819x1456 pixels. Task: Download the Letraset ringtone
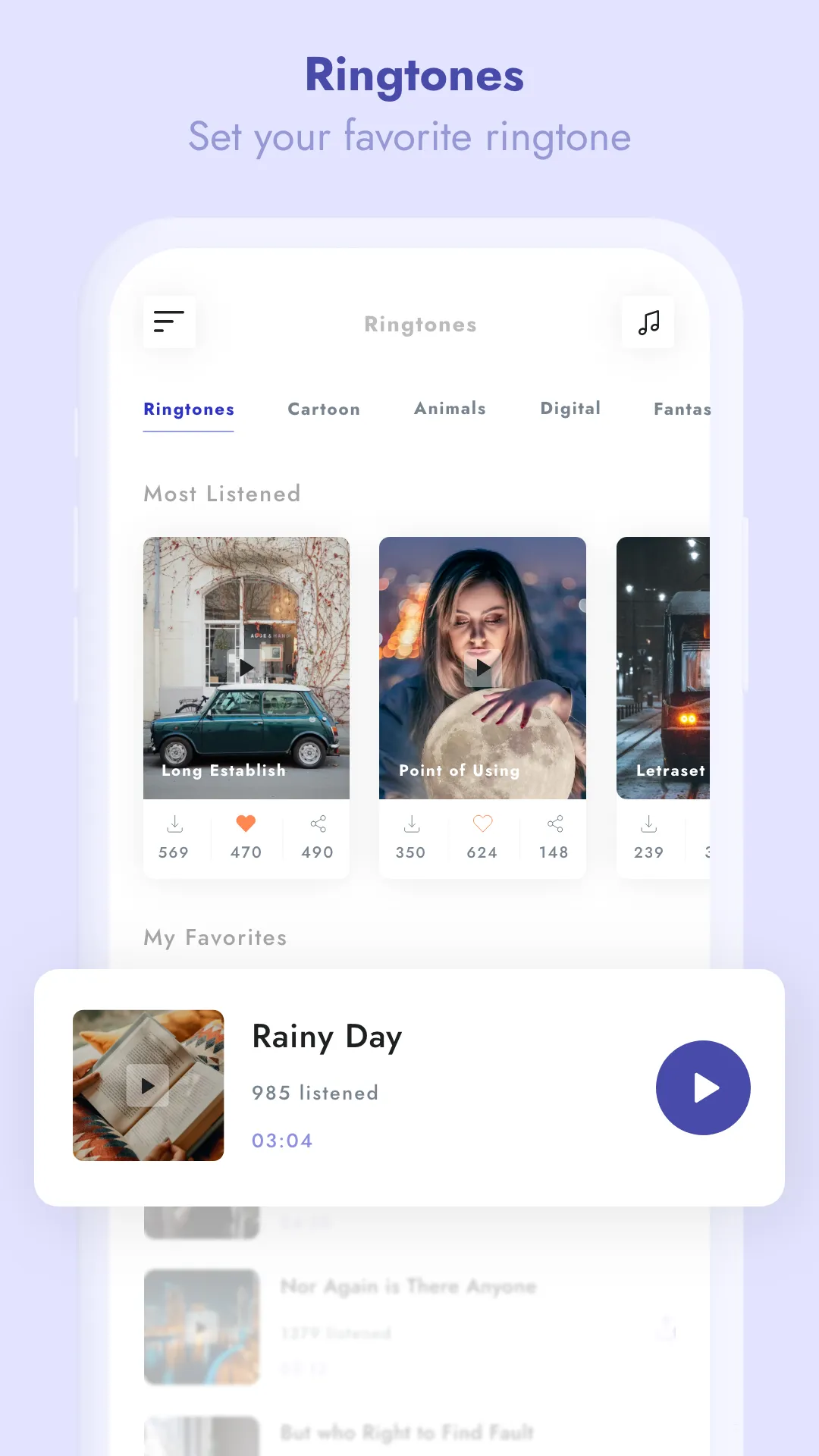click(649, 823)
